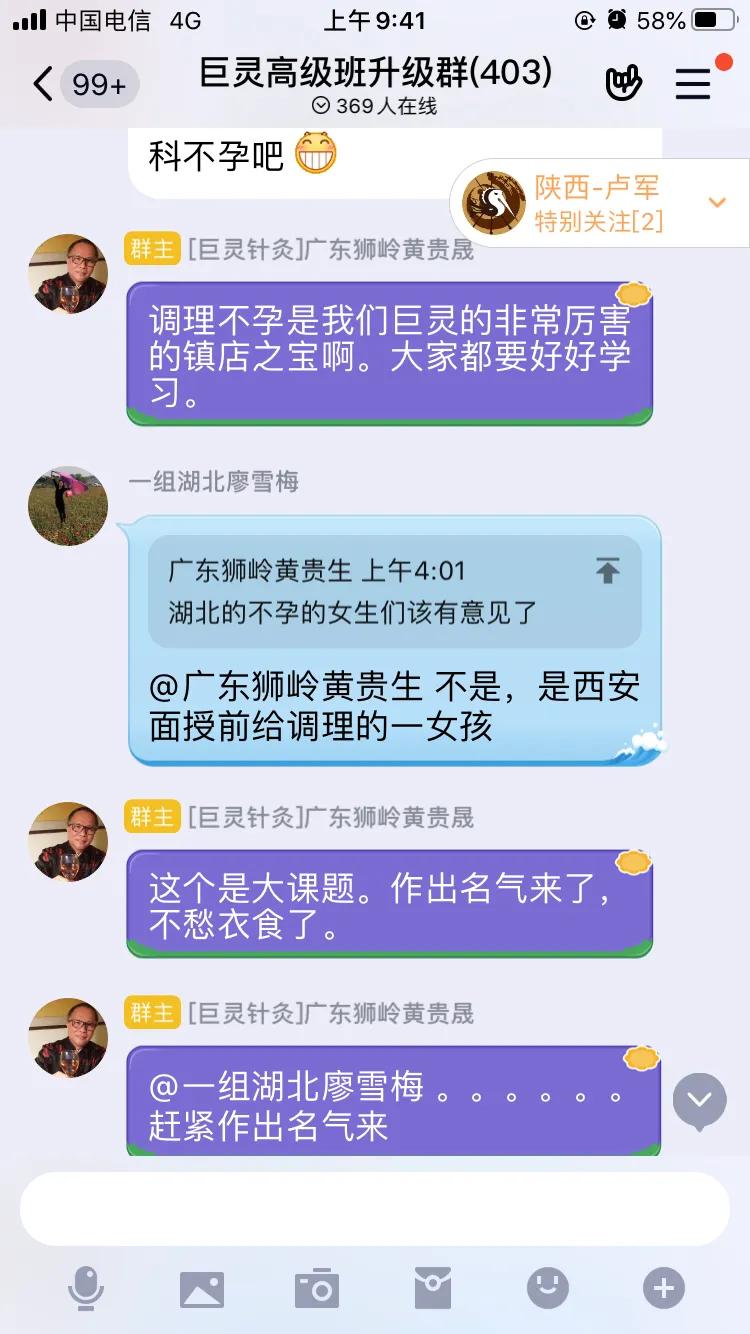The height and width of the screenshot is (1334, 750).
Task: Open member list via 369人在线
Action: click(375, 106)
